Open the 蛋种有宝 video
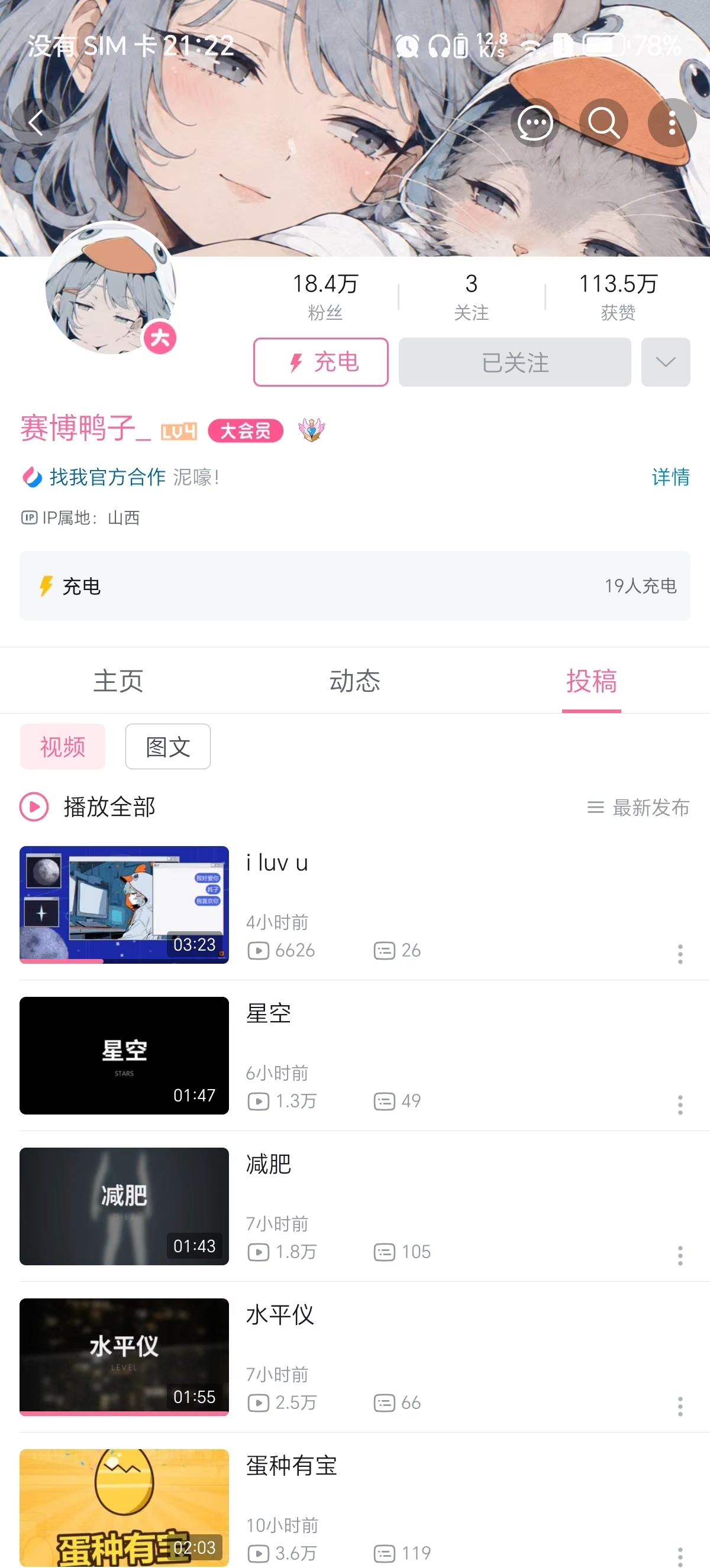 click(x=355, y=1508)
